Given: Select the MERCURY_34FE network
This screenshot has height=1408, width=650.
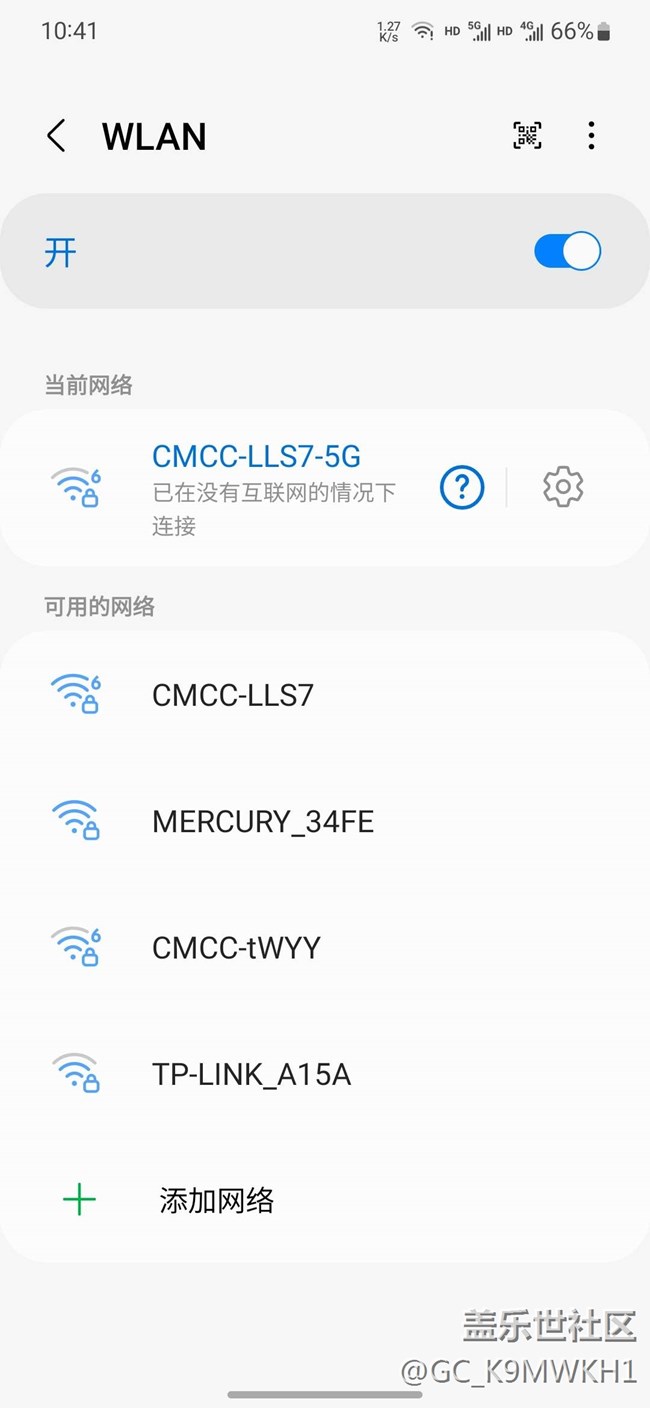Looking at the screenshot, I should pyautogui.click(x=325, y=821).
